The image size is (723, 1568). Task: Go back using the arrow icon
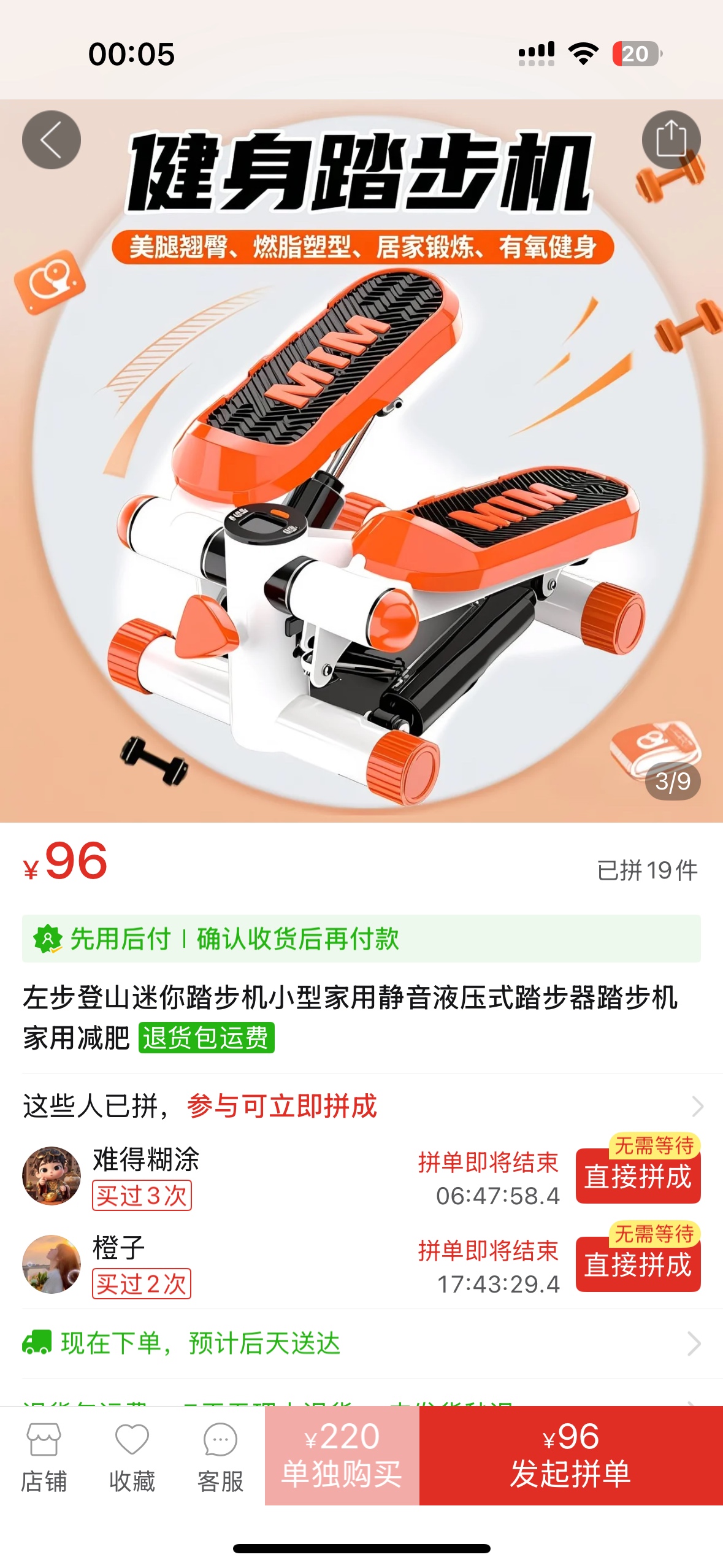(x=52, y=140)
